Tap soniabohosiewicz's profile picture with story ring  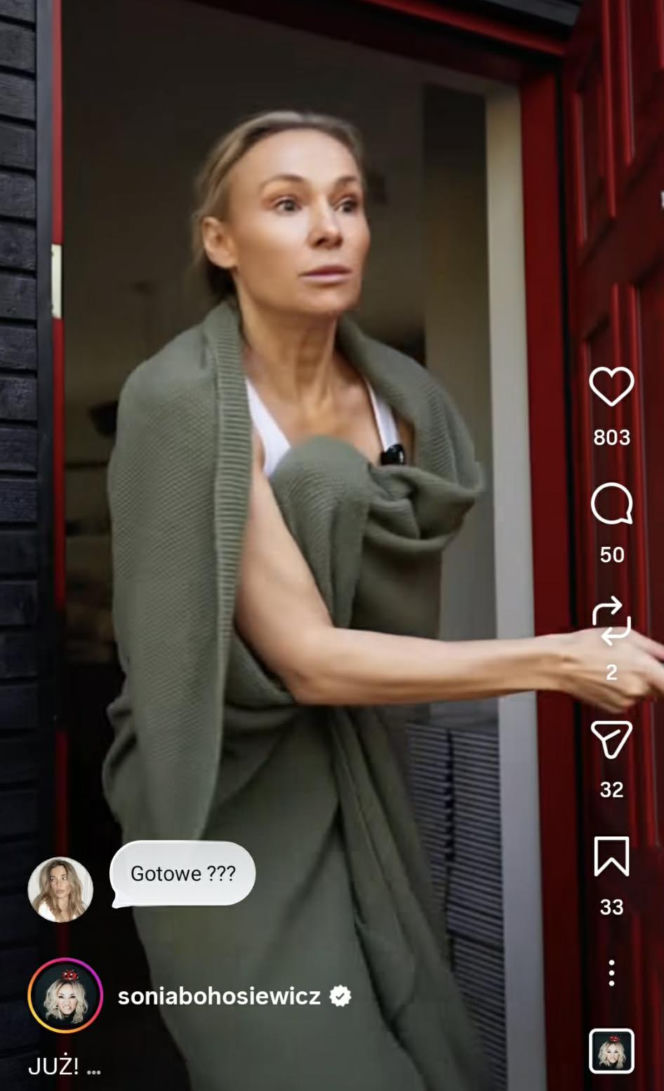(x=65, y=995)
